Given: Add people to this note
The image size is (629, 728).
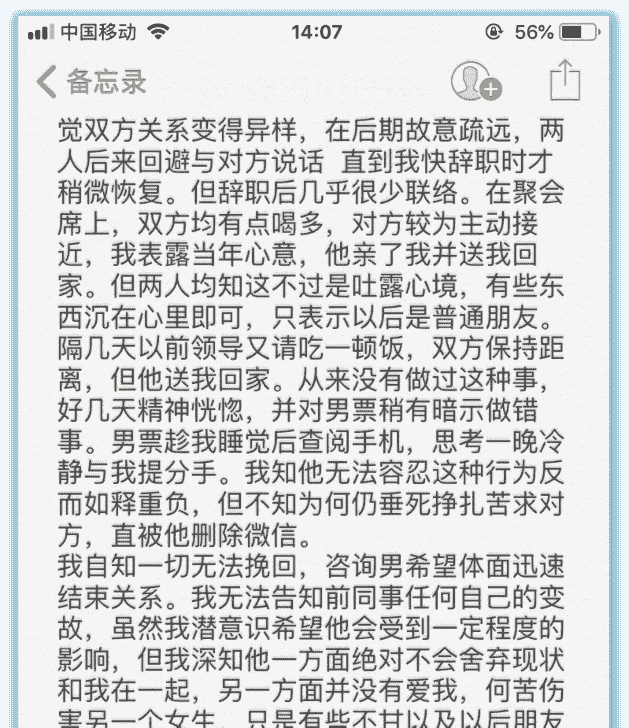Looking at the screenshot, I should pos(475,82).
